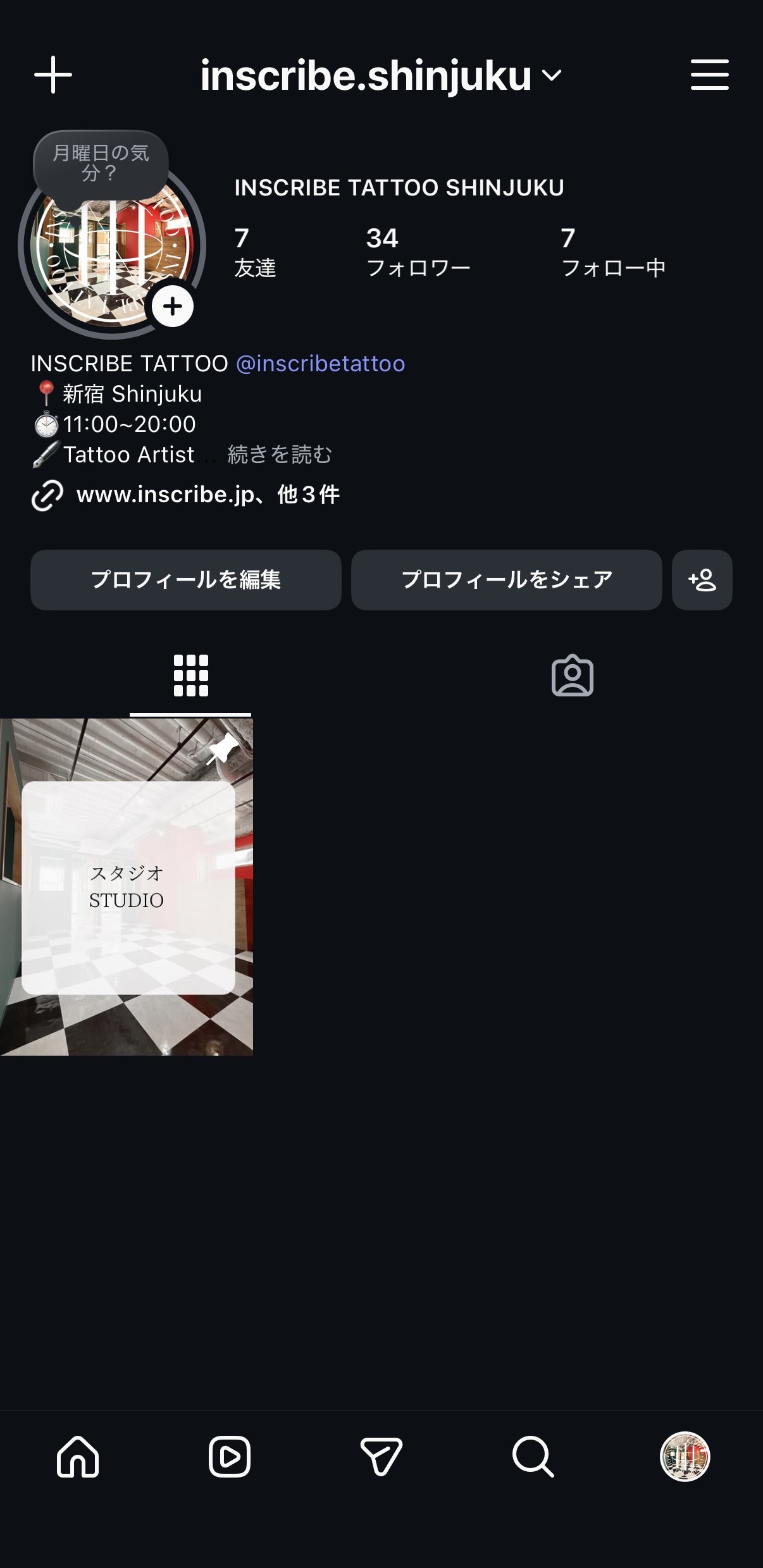763x1568 pixels.
Task: Switch to the tagged photos tab
Action: point(573,676)
